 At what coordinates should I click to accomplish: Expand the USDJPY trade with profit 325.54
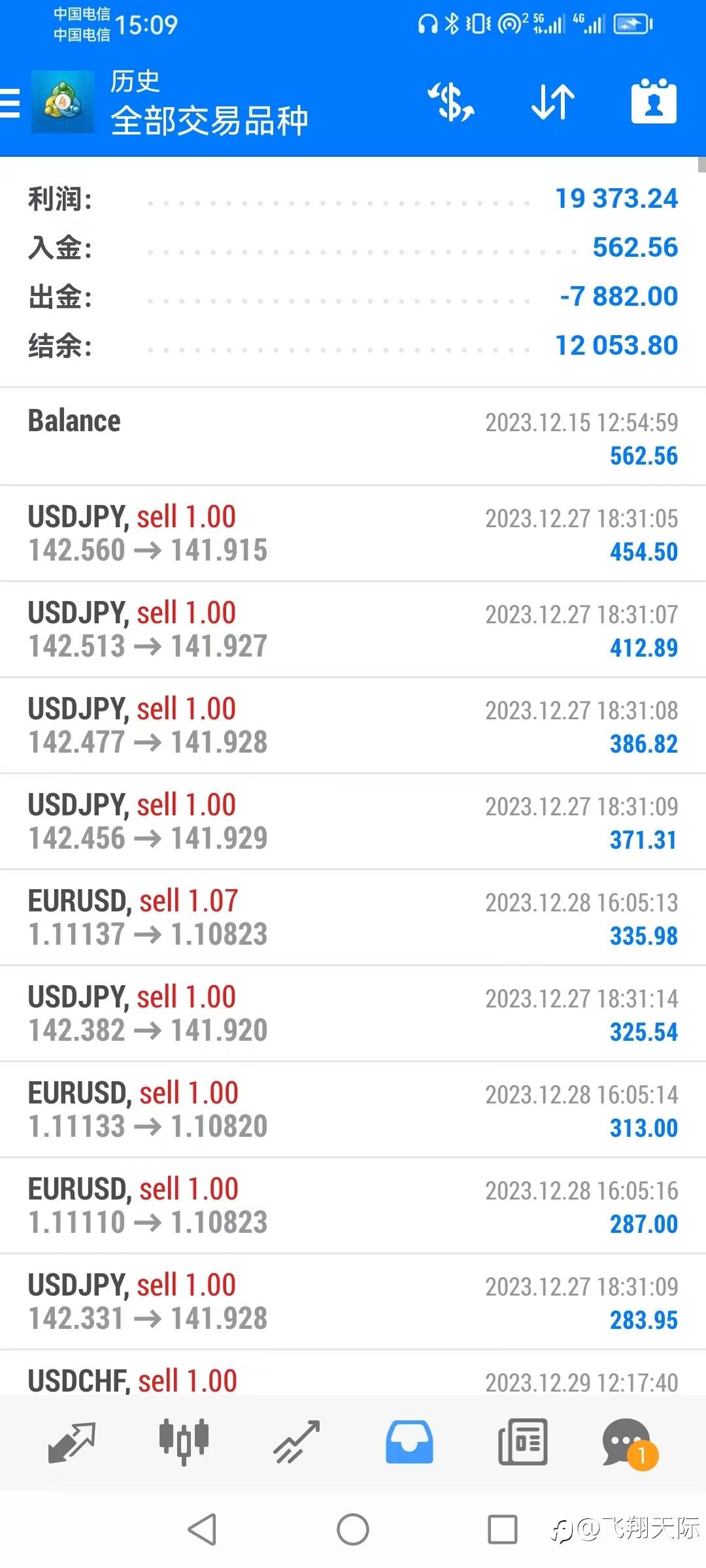point(353,1013)
